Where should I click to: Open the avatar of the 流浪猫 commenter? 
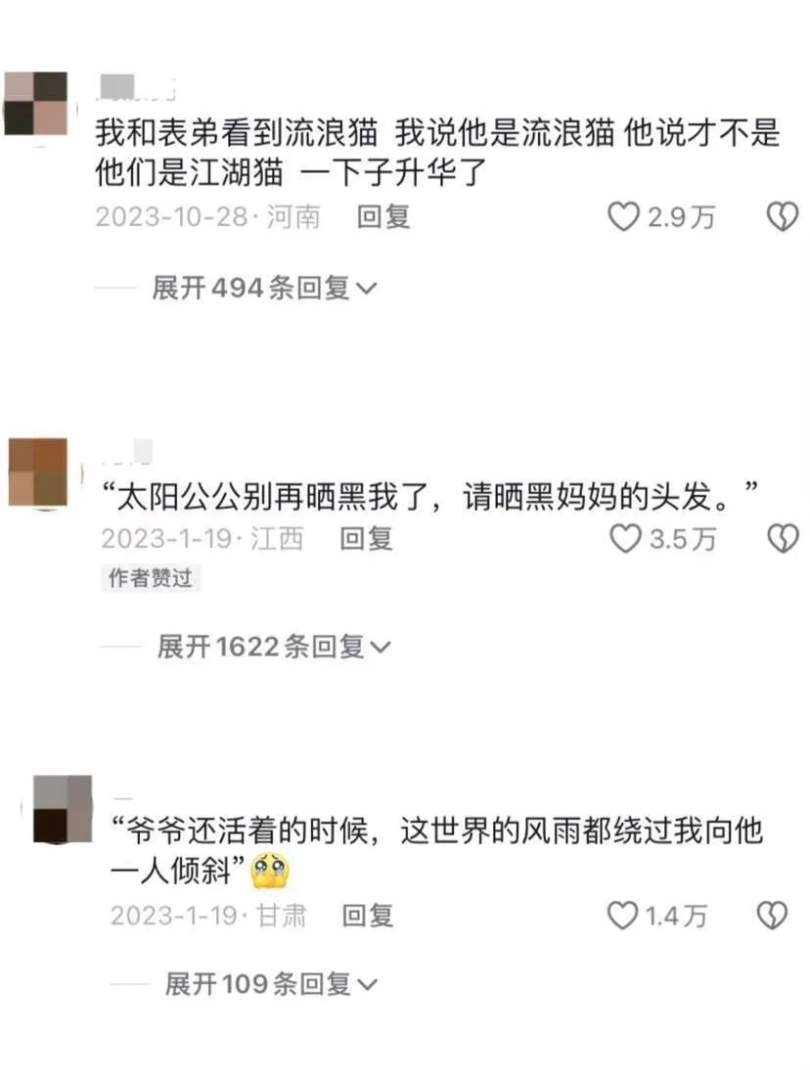click(x=37, y=103)
